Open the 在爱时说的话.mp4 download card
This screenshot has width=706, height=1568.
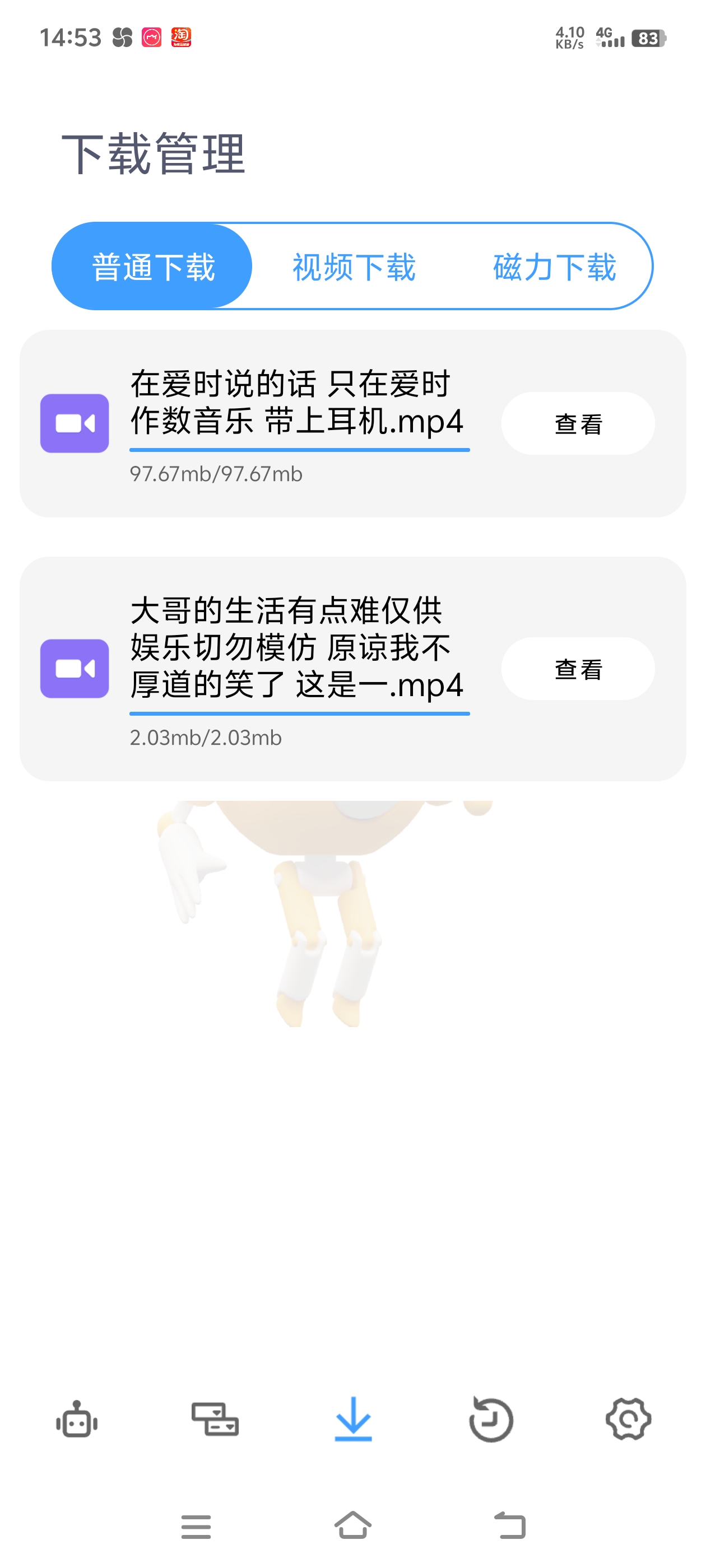pos(352,424)
